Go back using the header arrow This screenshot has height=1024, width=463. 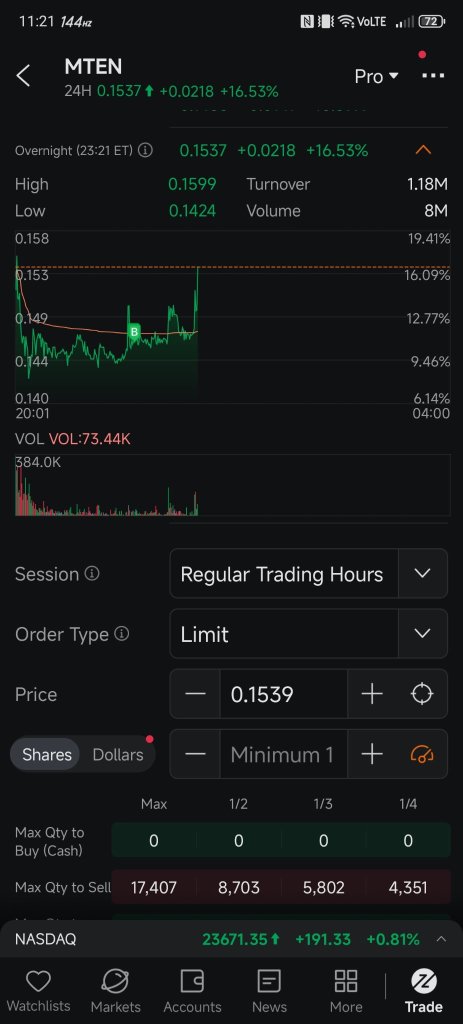(x=23, y=76)
